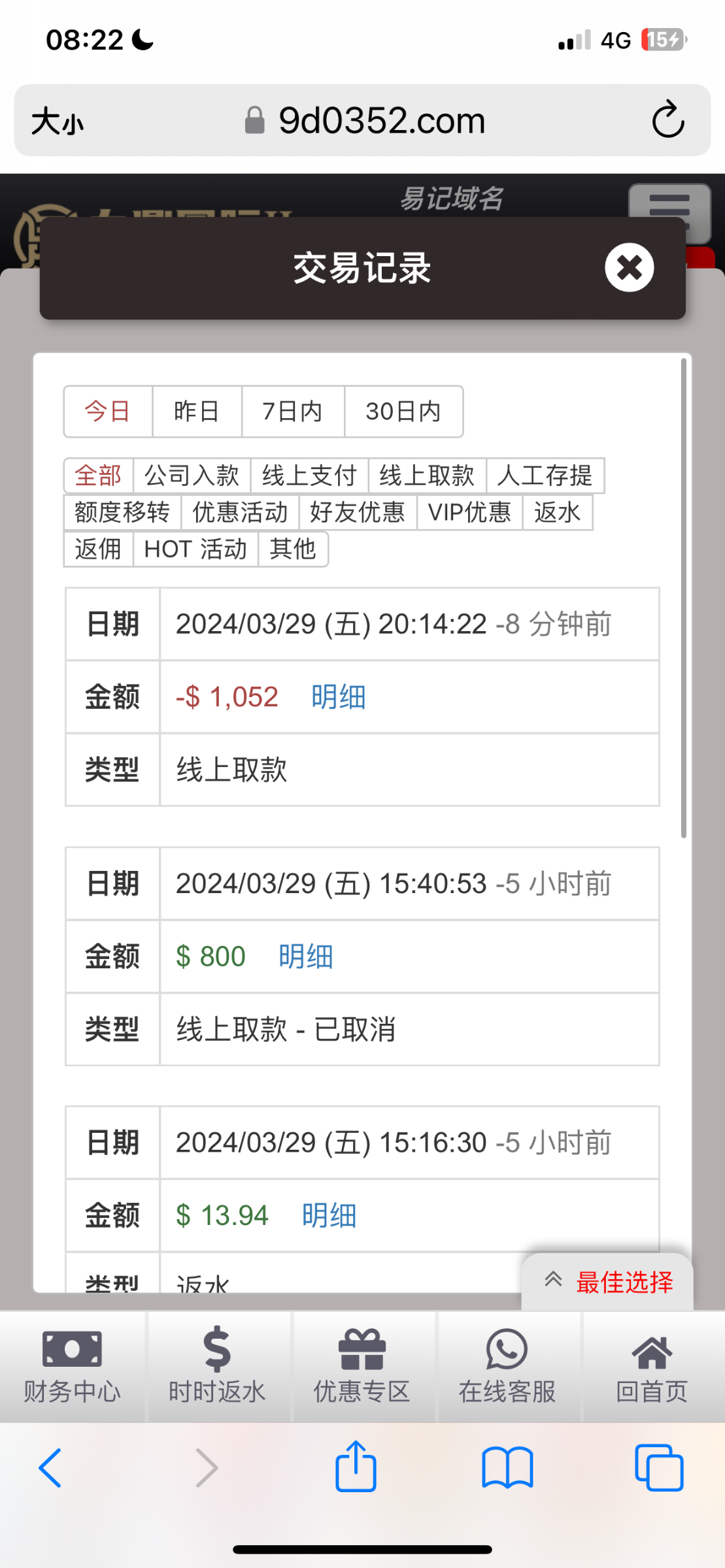Switch filter to 返水
Image resolution: width=725 pixels, height=1568 pixels.
click(x=558, y=512)
